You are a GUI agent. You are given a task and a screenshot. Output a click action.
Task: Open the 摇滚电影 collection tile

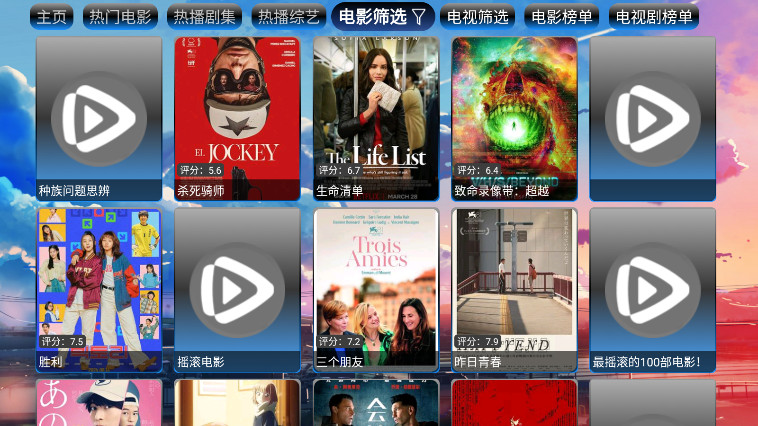(237, 290)
